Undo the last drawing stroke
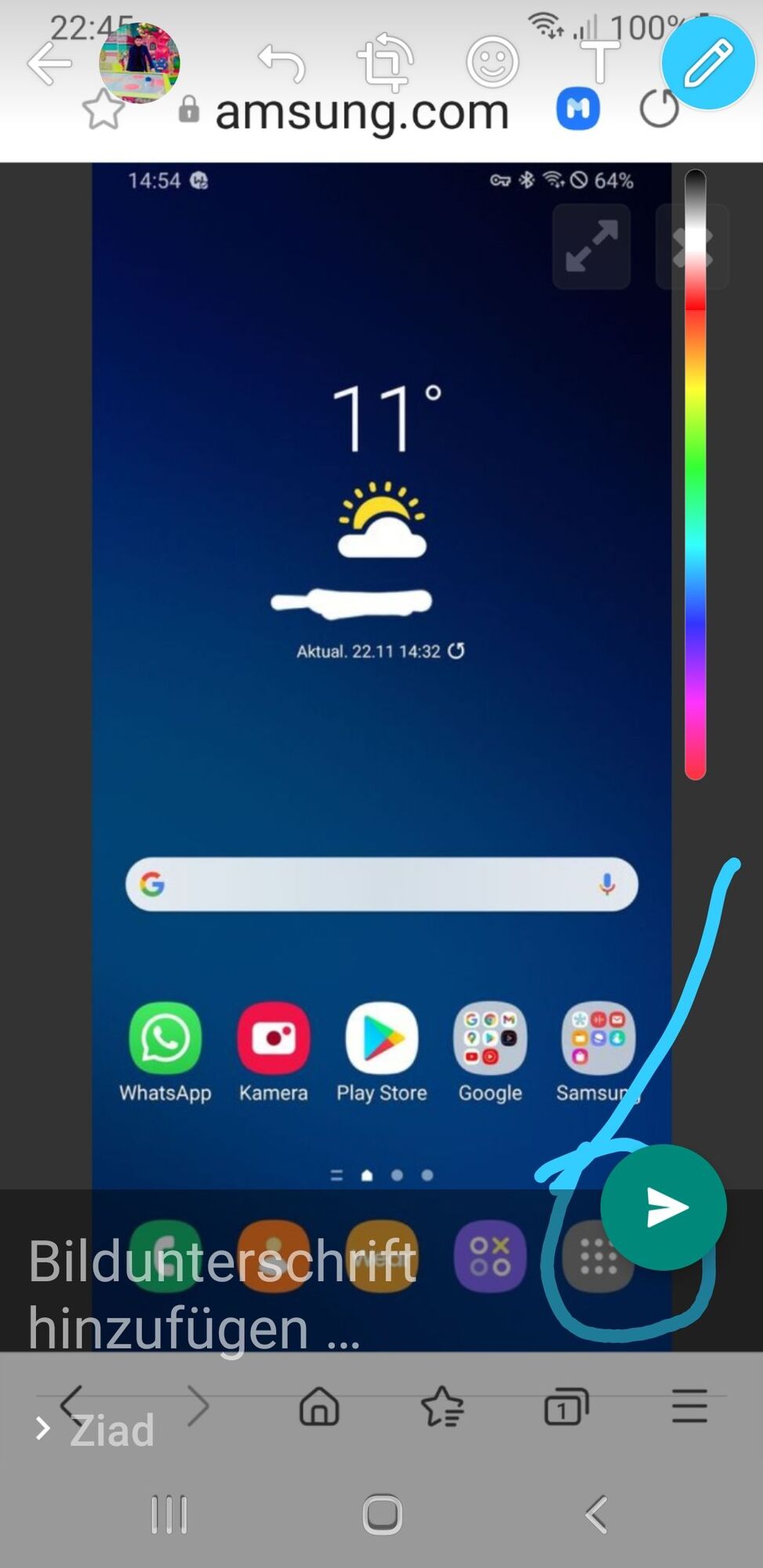The image size is (763, 1568). (282, 63)
